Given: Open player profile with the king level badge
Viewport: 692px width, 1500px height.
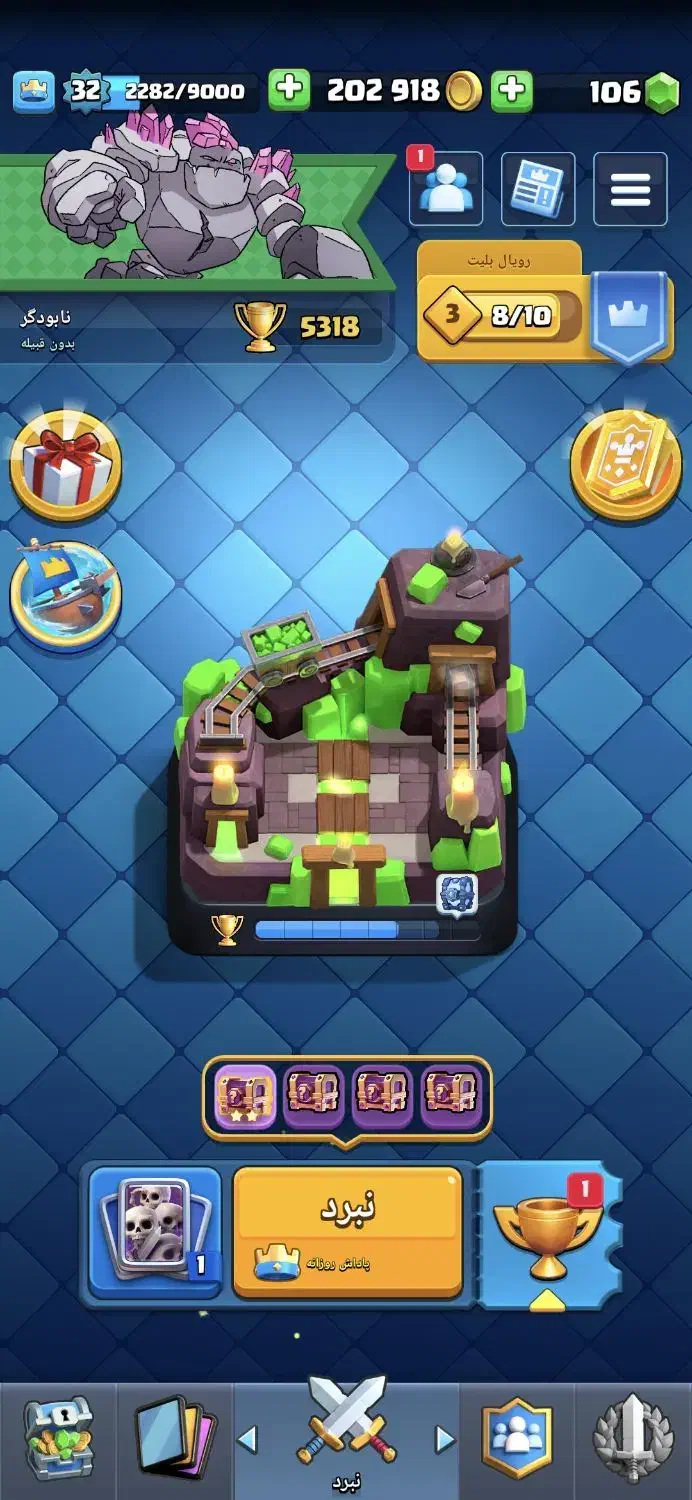Looking at the screenshot, I should (34, 91).
